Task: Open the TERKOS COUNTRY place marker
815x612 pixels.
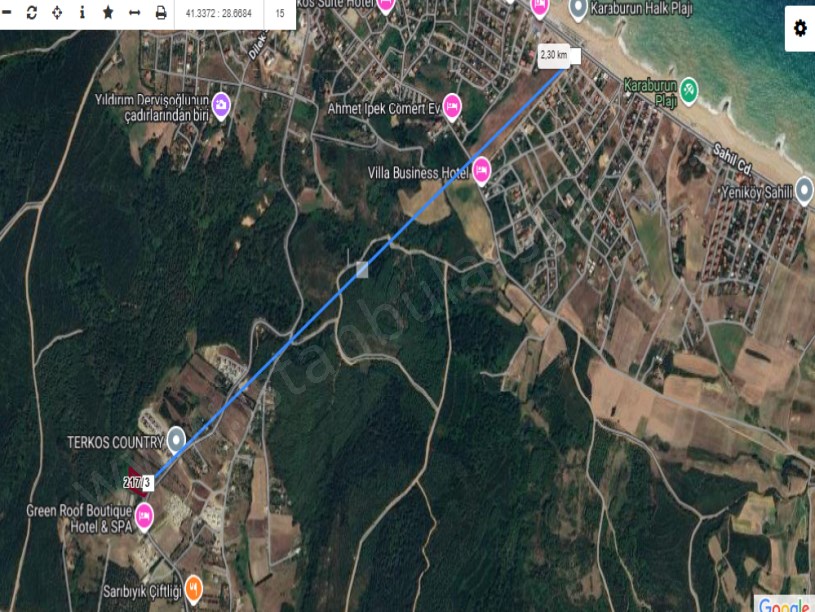Action: tap(176, 439)
